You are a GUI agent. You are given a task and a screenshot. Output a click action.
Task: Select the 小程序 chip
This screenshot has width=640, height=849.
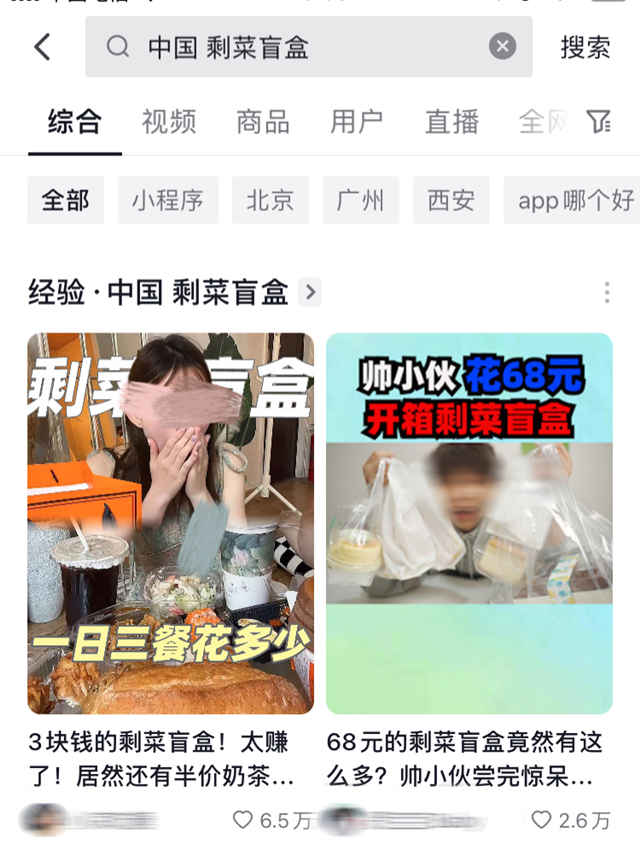[167, 200]
